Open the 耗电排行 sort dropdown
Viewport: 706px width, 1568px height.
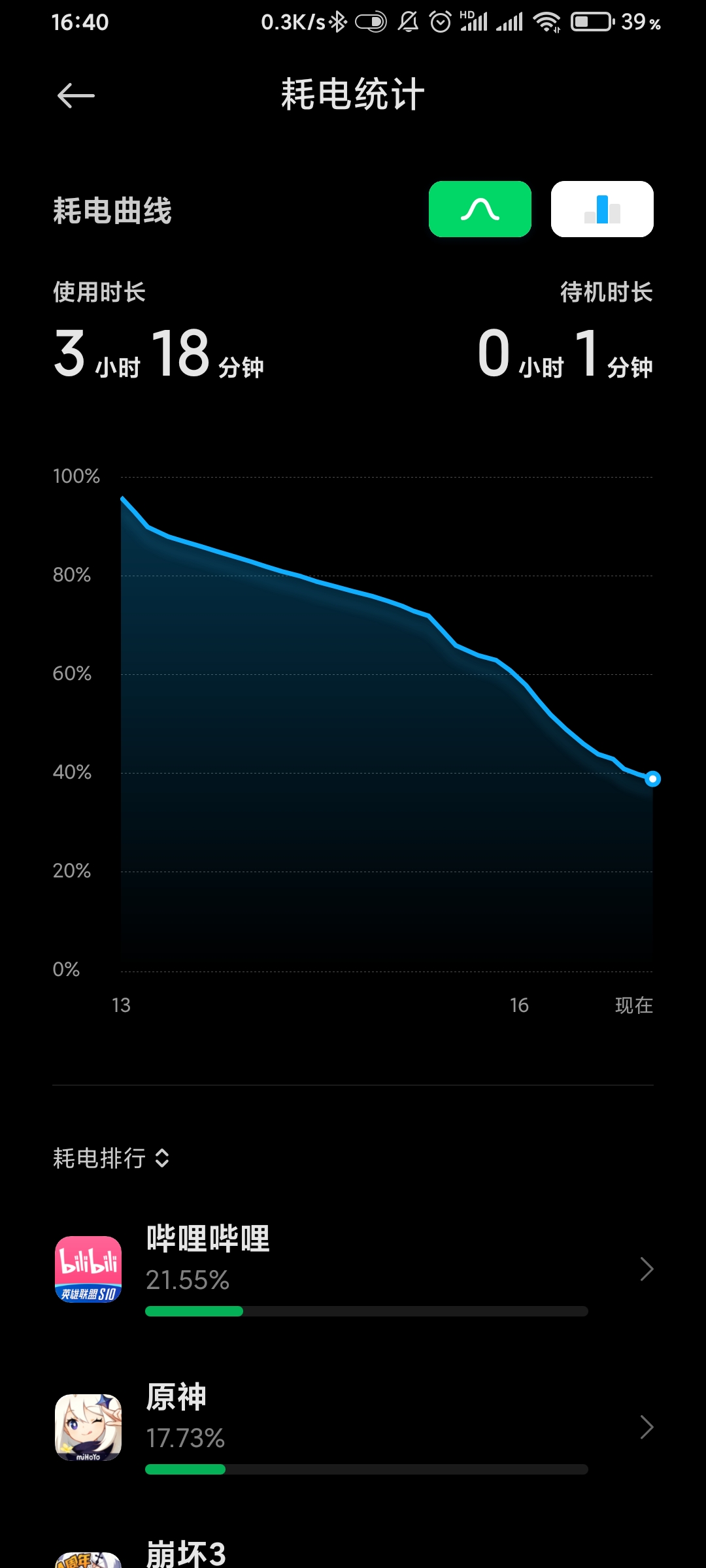point(111,1158)
